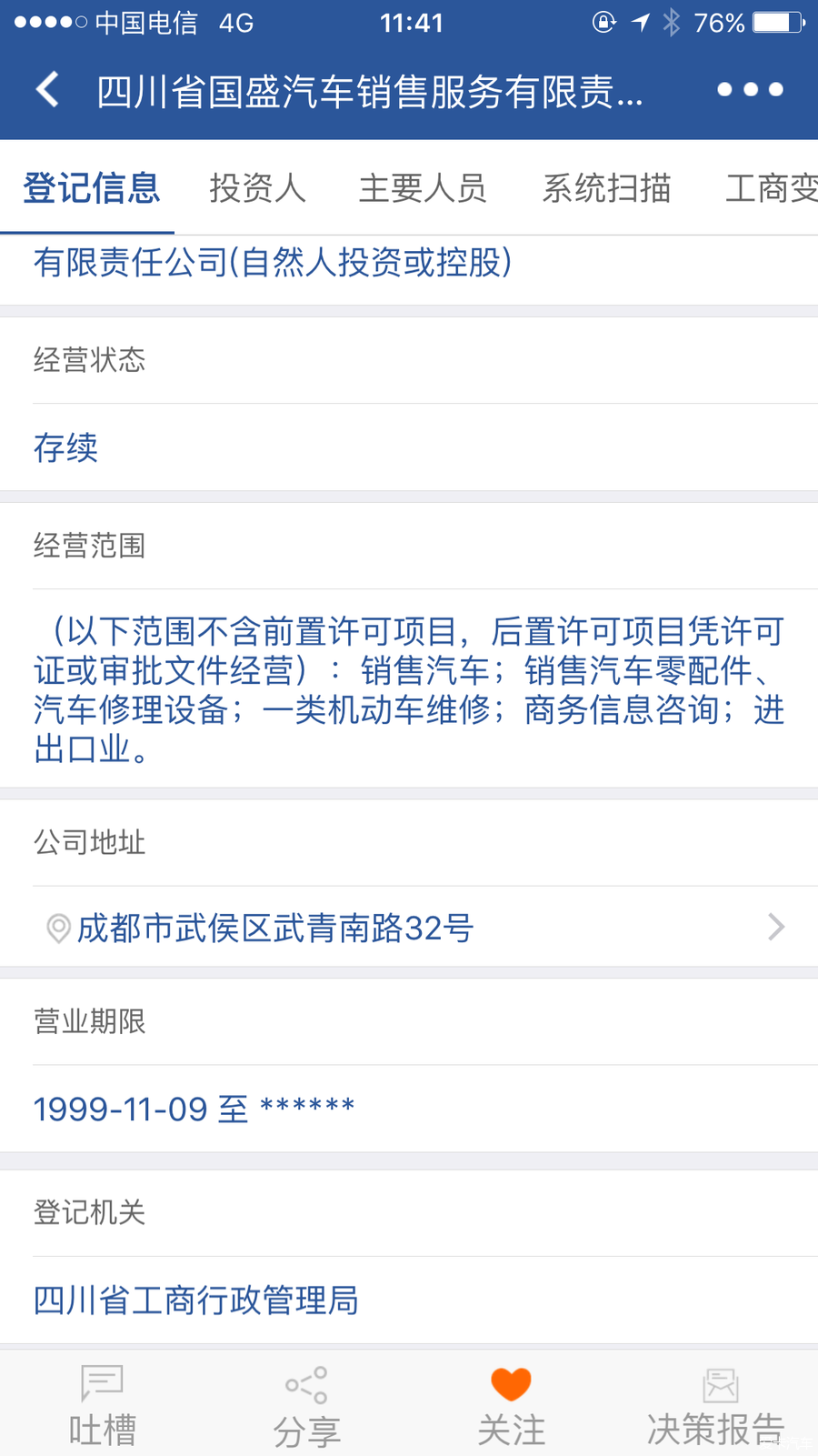Open the 主要人员 tab
The height and width of the screenshot is (1456, 818).
(423, 188)
